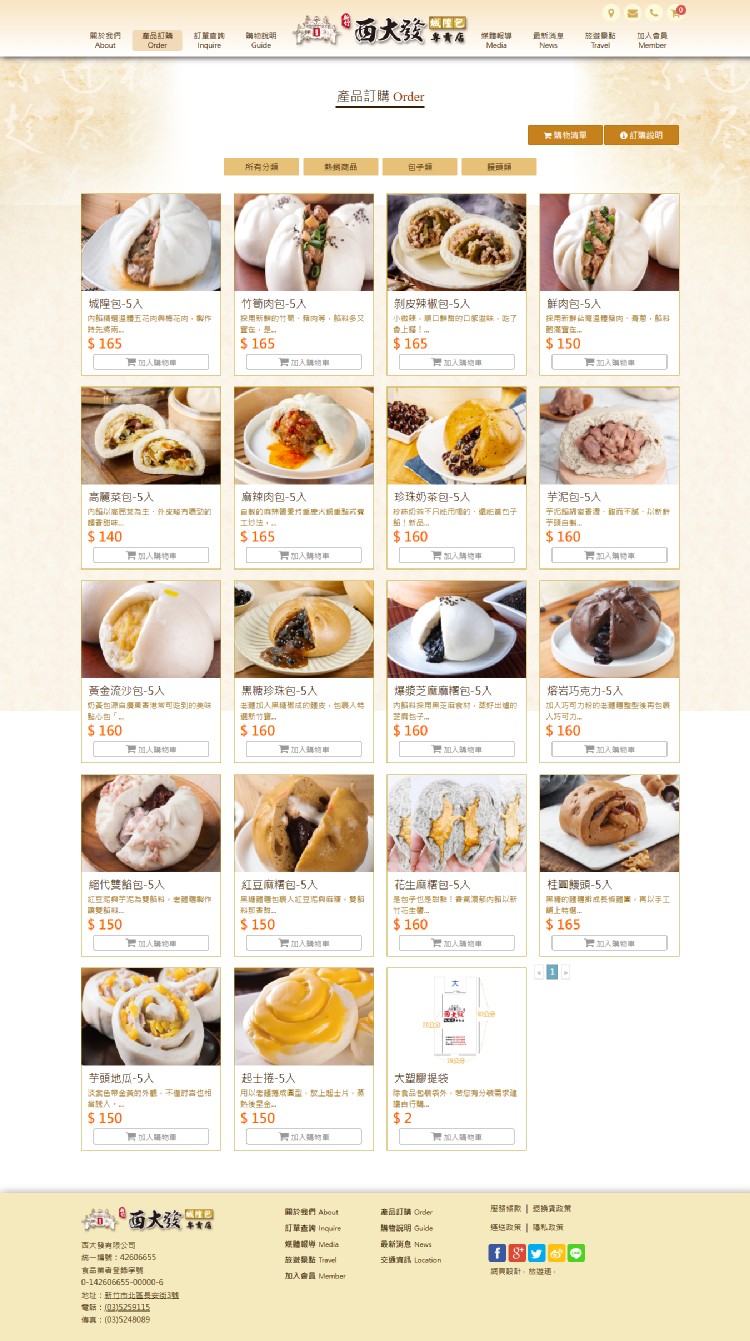The height and width of the screenshot is (1341, 750).
Task: Open the Member page in top navigation
Action: click(x=652, y=40)
